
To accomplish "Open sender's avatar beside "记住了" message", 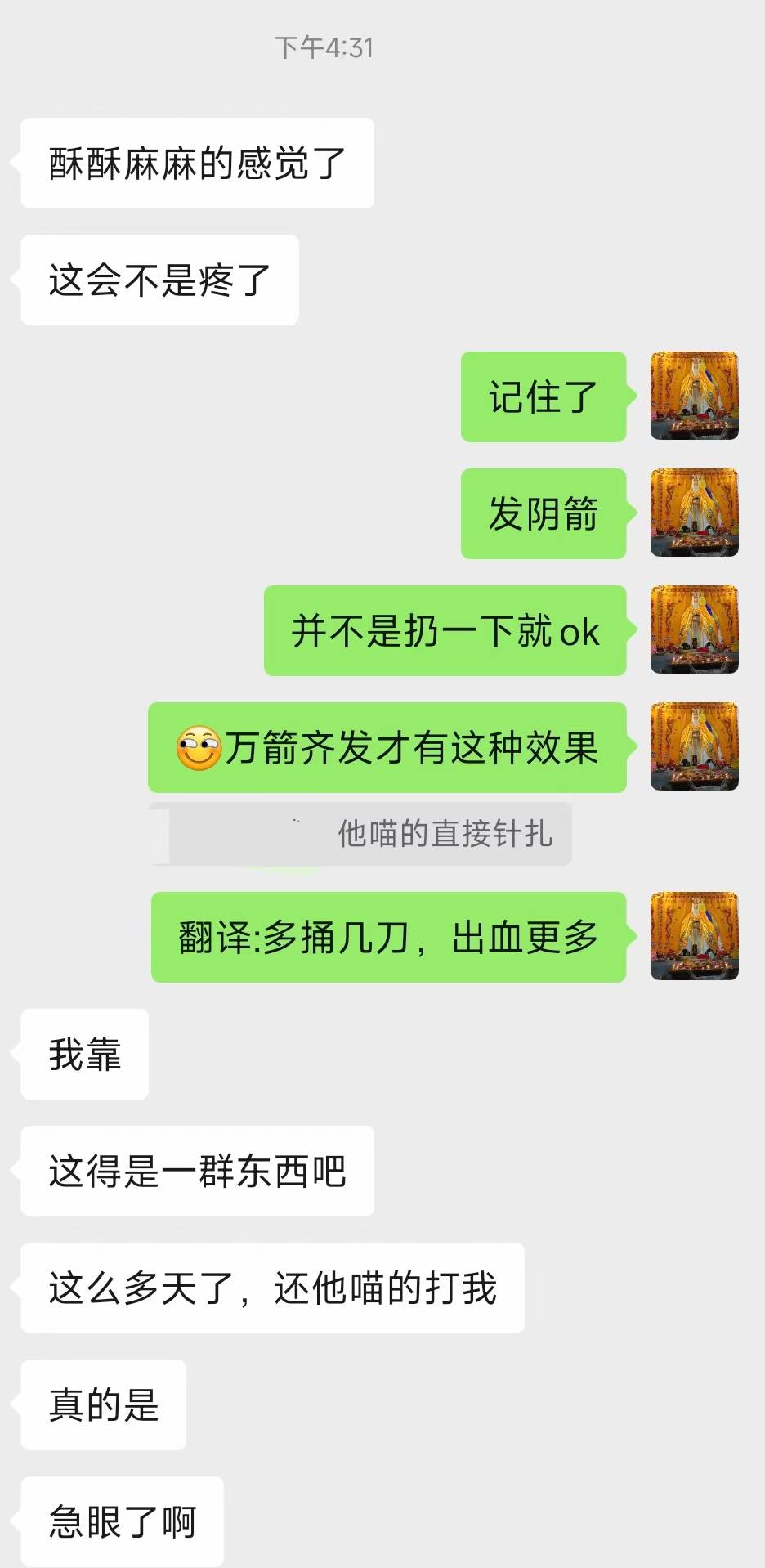I will 694,396.
